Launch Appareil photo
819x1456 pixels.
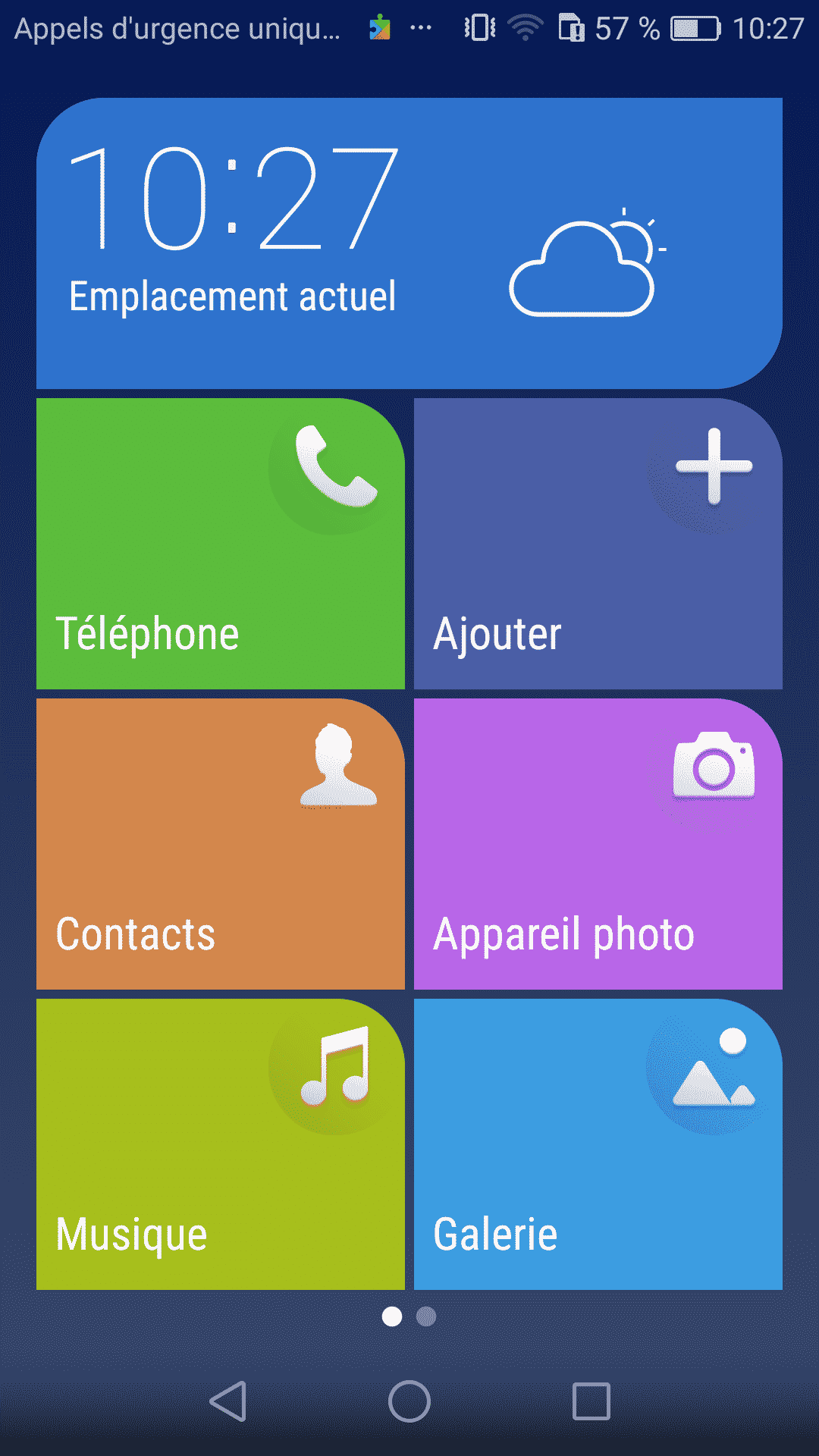point(598,844)
